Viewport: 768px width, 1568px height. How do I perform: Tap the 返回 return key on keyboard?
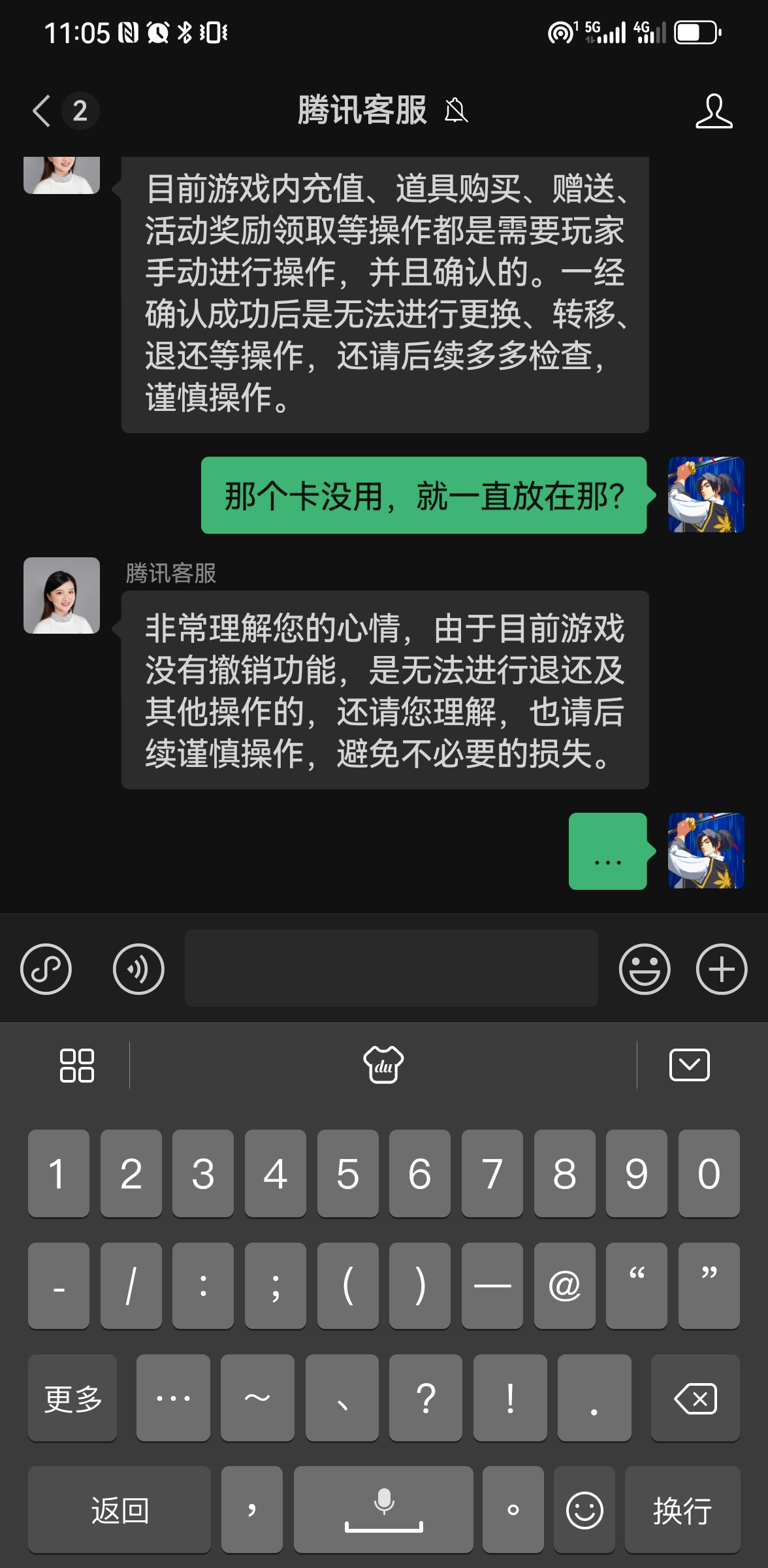(120, 1510)
